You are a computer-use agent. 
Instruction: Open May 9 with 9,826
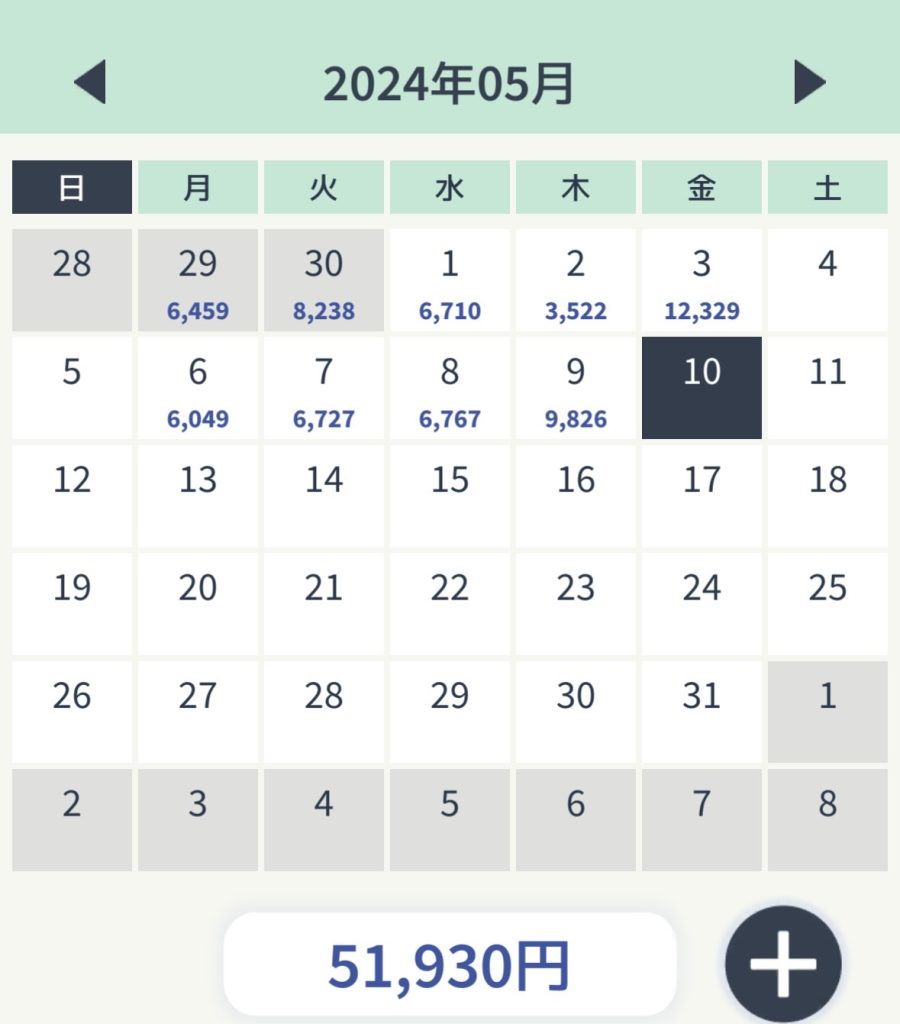click(x=575, y=388)
